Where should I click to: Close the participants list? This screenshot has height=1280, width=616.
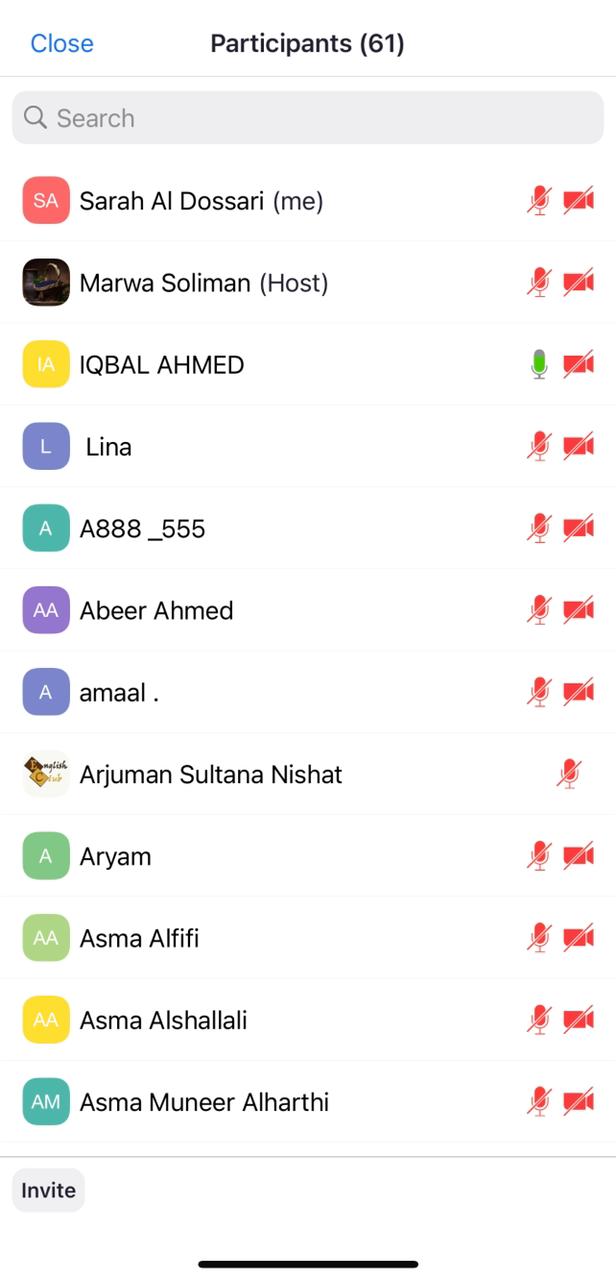61,43
